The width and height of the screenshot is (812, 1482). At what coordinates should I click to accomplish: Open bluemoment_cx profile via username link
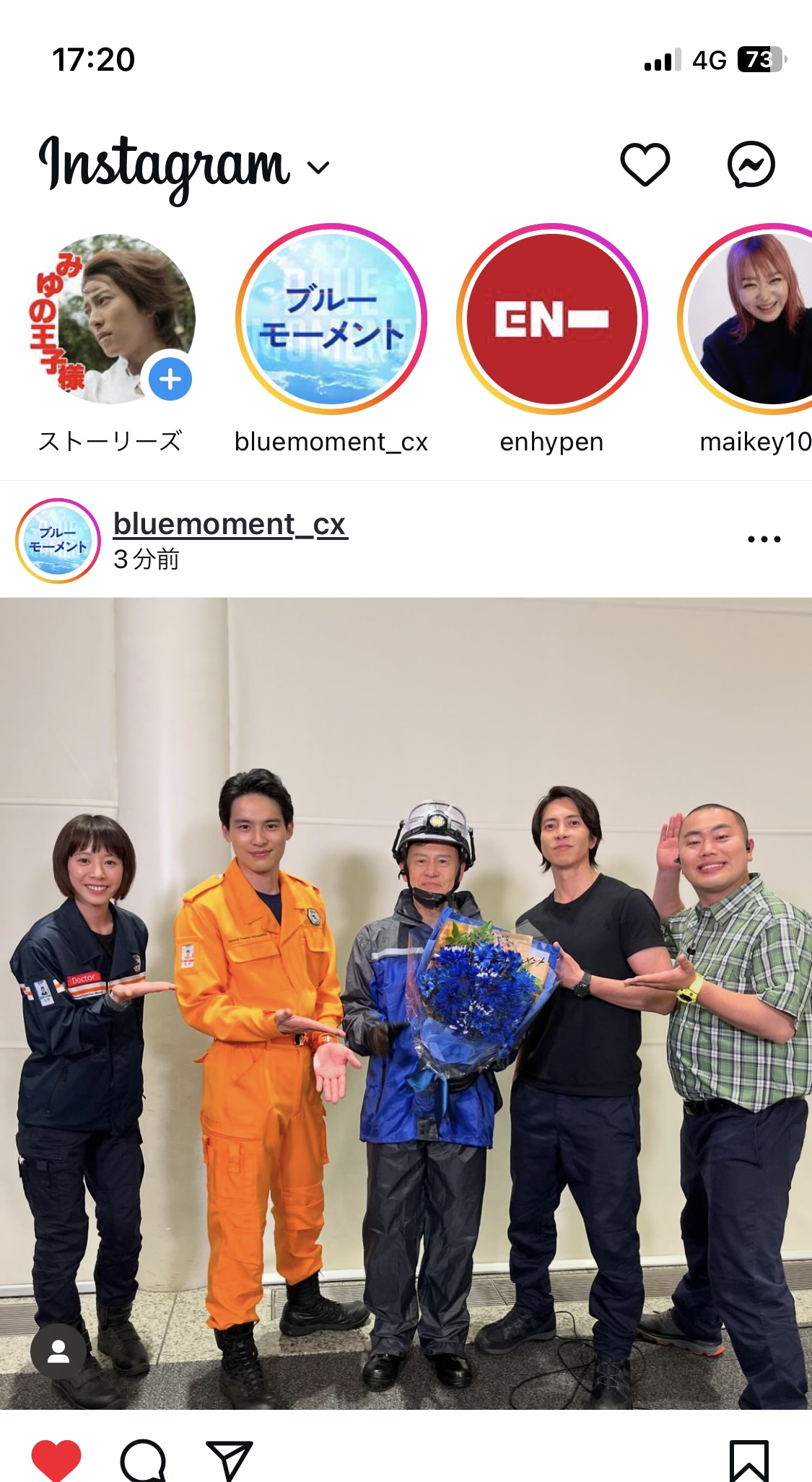[x=230, y=524]
